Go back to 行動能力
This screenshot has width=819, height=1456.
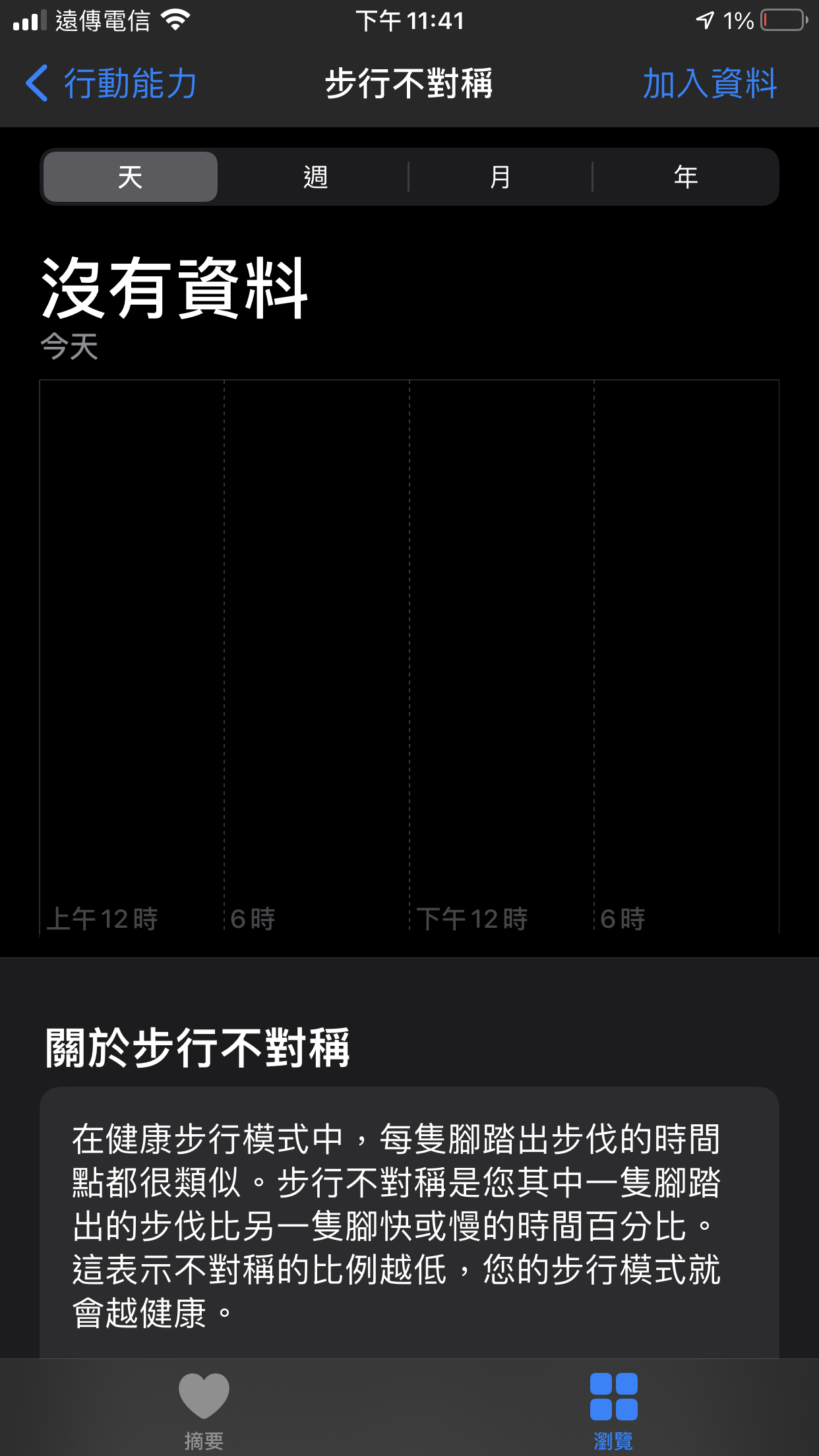[111, 84]
